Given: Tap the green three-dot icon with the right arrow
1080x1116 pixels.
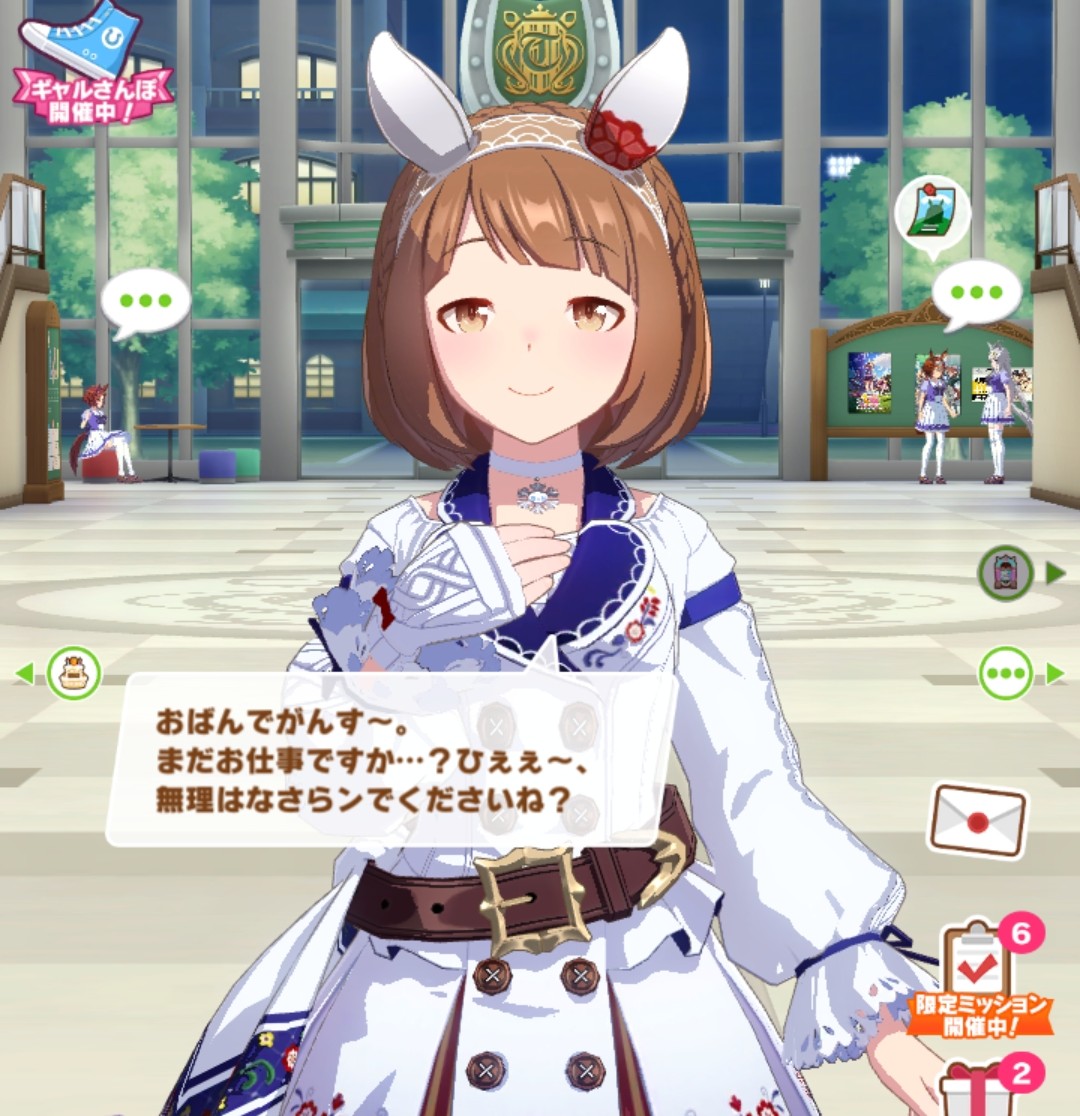Looking at the screenshot, I should (1005, 673).
